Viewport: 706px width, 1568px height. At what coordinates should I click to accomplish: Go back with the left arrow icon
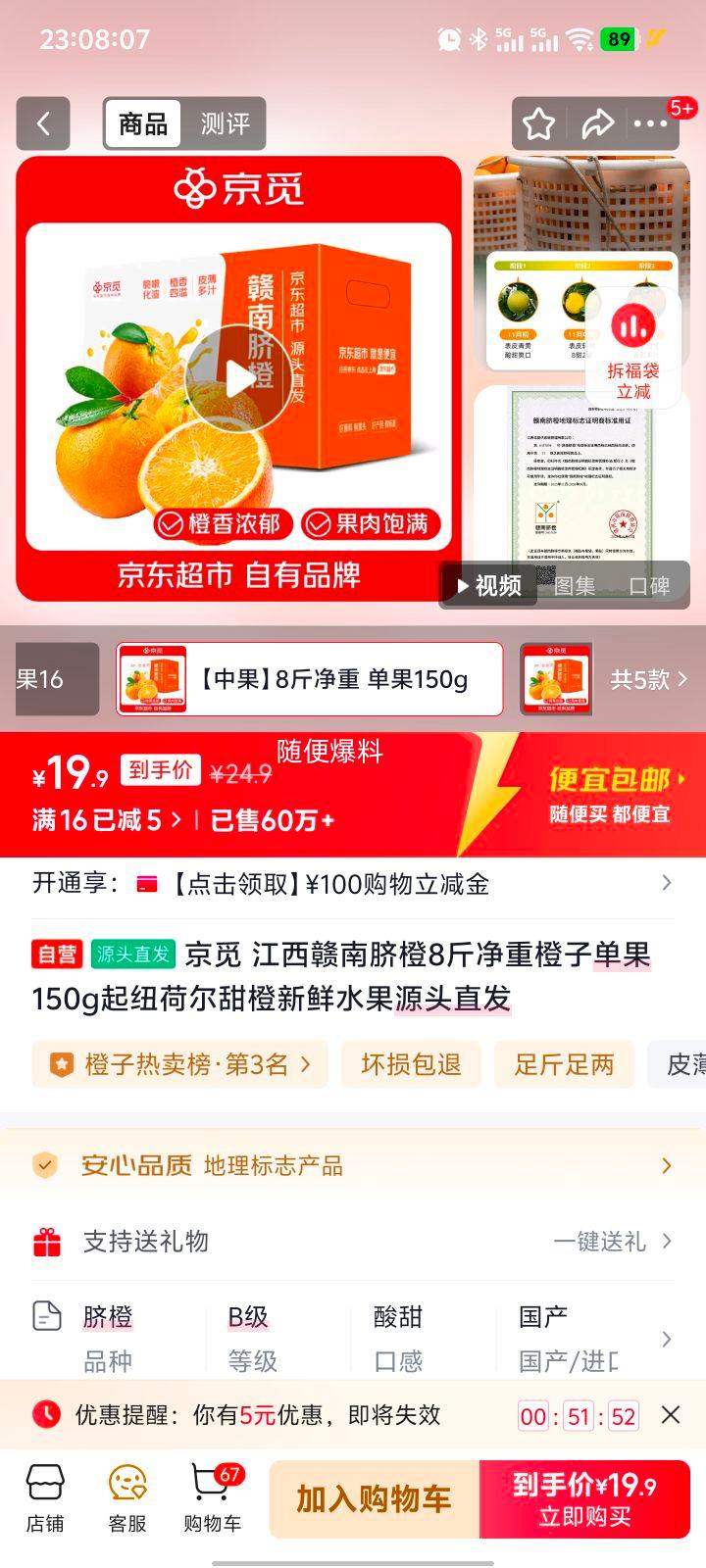tap(43, 123)
